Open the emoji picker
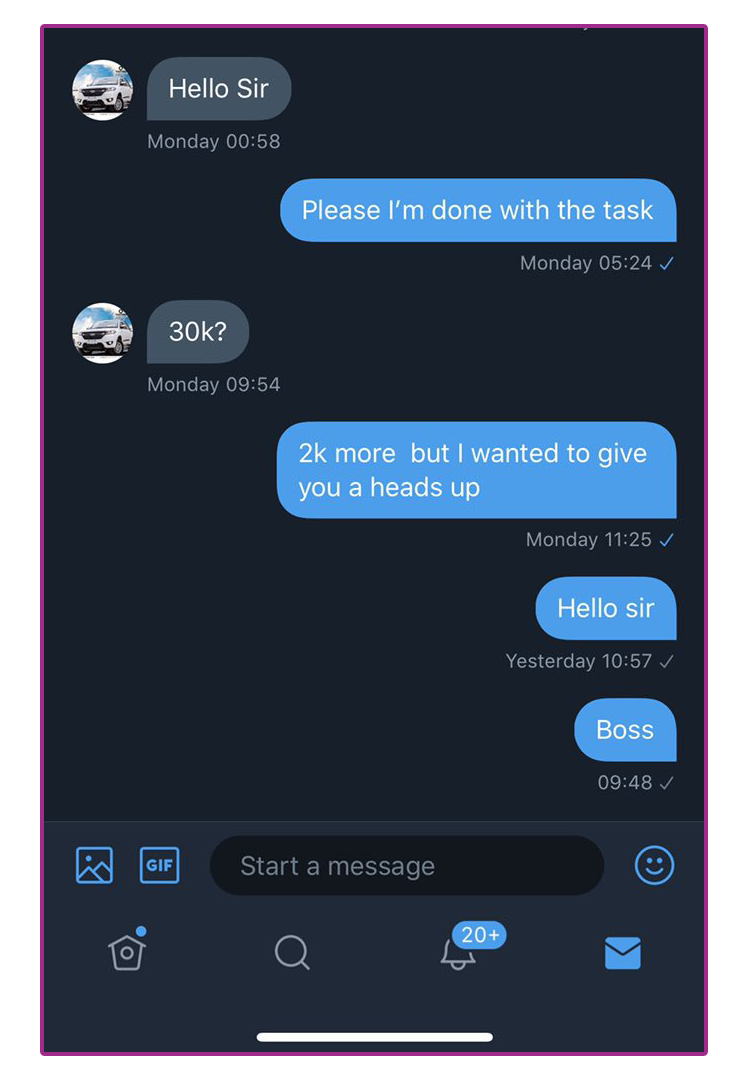The width and height of the screenshot is (732, 1084). click(x=654, y=865)
